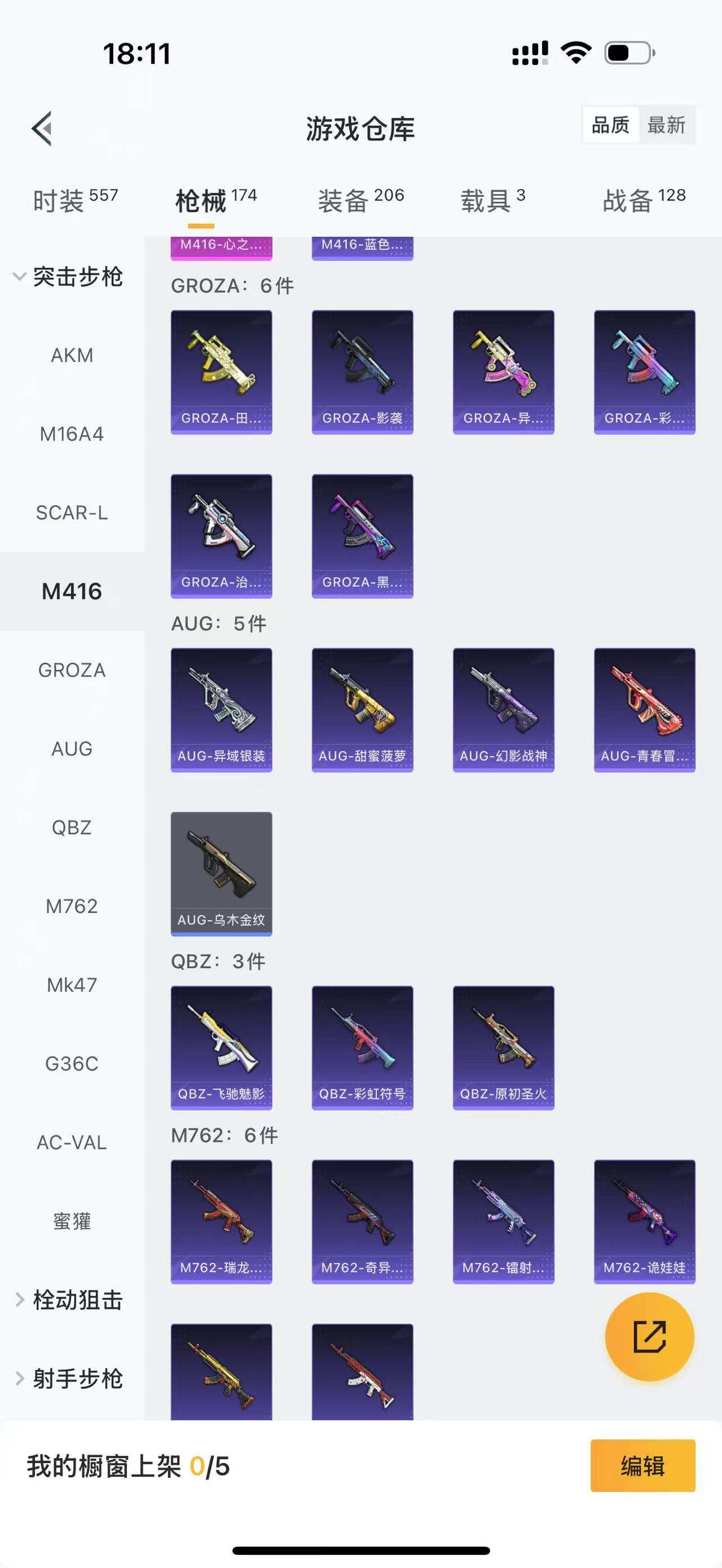Collapse the 突击步枪 category
This screenshot has height=1568, width=722.
[68, 277]
